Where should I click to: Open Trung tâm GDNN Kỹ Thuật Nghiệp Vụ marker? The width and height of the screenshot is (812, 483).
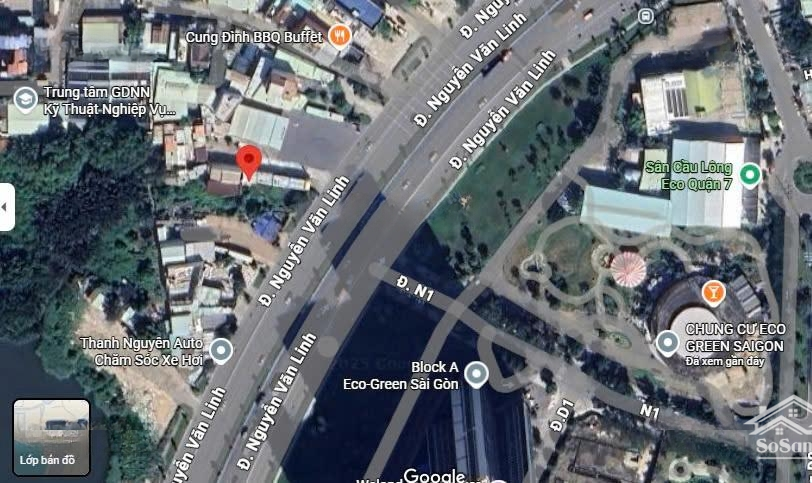click(25, 98)
